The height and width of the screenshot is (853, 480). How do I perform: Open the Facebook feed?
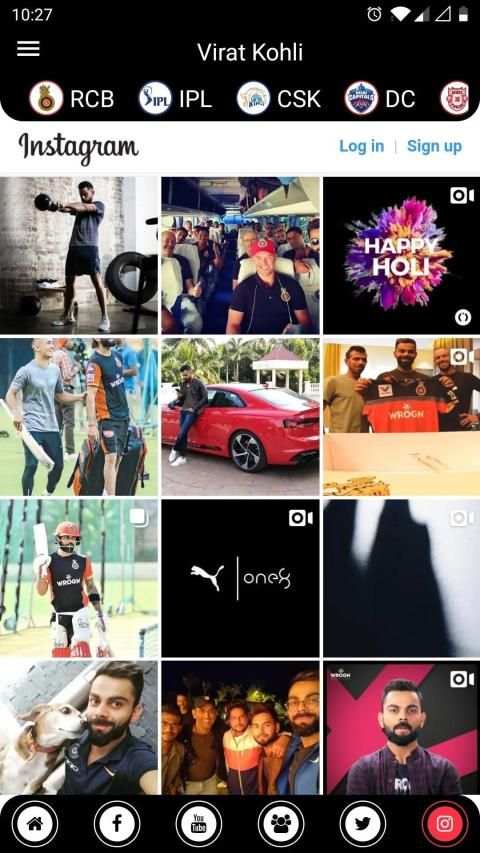pyautogui.click(x=116, y=824)
